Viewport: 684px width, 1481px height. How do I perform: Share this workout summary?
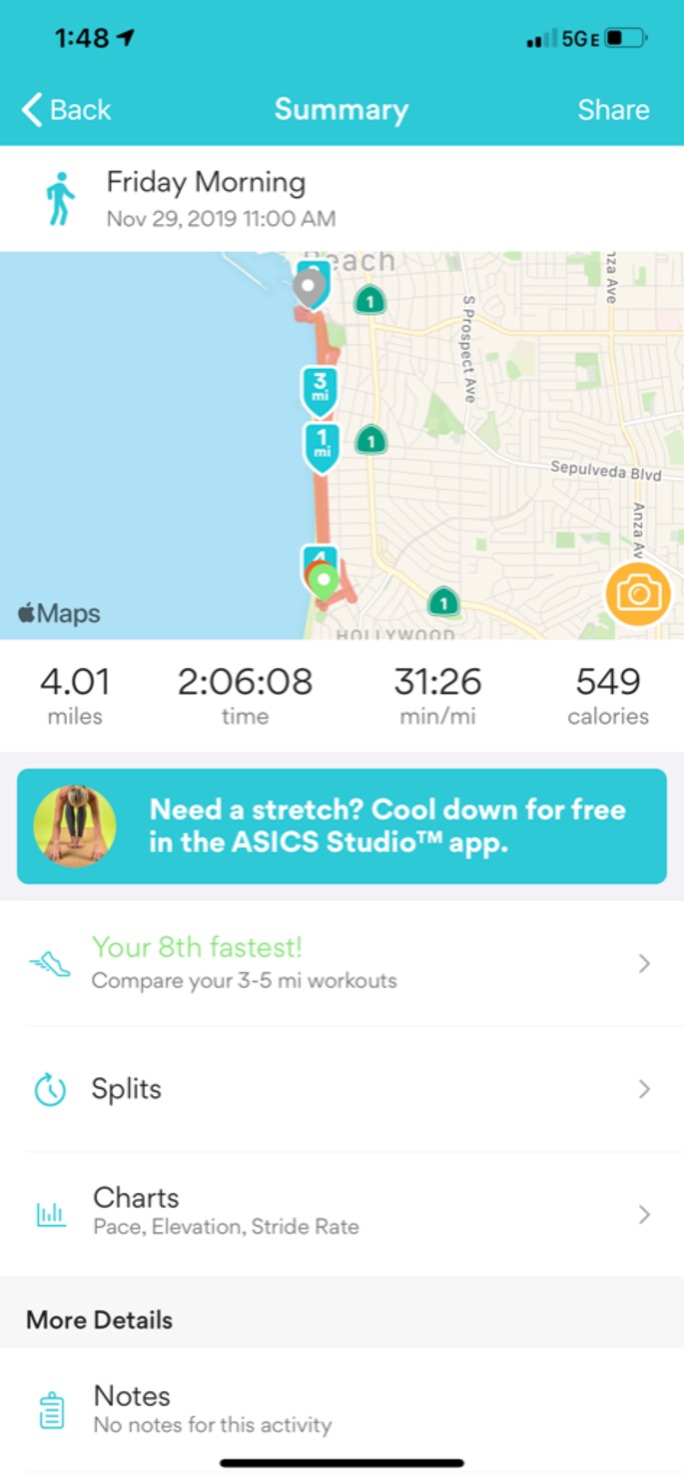pyautogui.click(x=613, y=110)
